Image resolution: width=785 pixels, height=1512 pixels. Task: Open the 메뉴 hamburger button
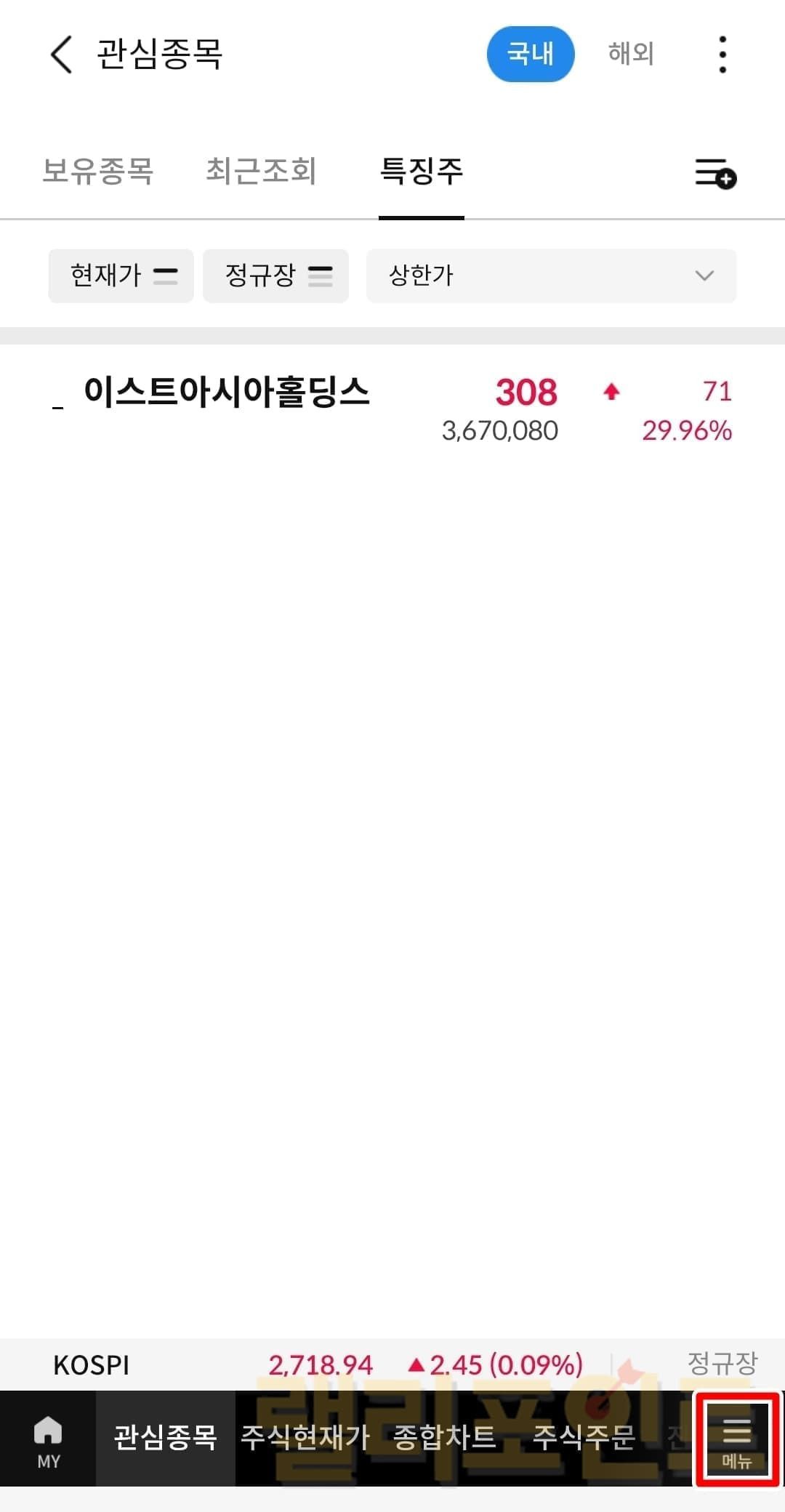737,1439
